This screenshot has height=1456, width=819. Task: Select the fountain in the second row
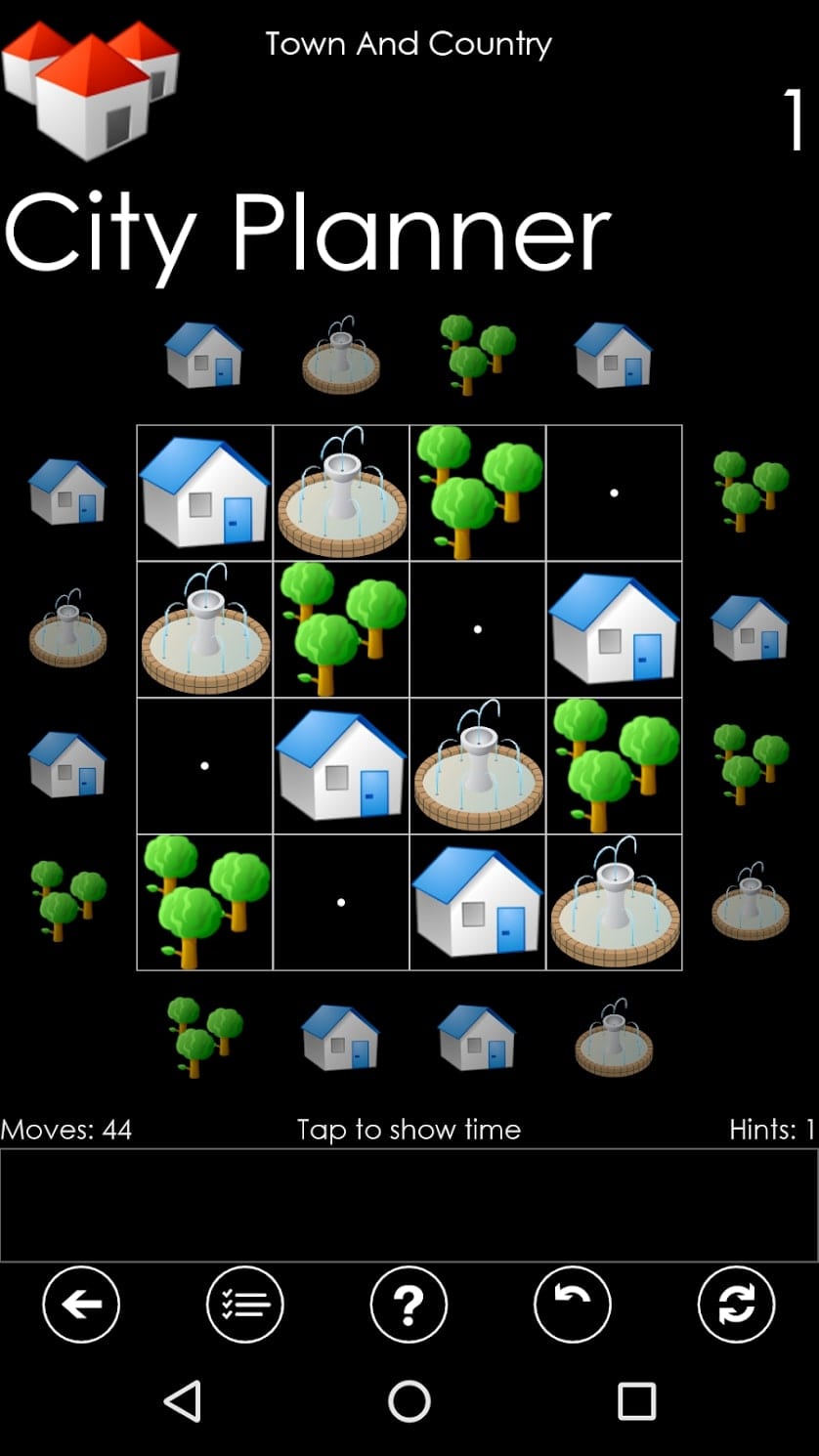[x=203, y=630]
